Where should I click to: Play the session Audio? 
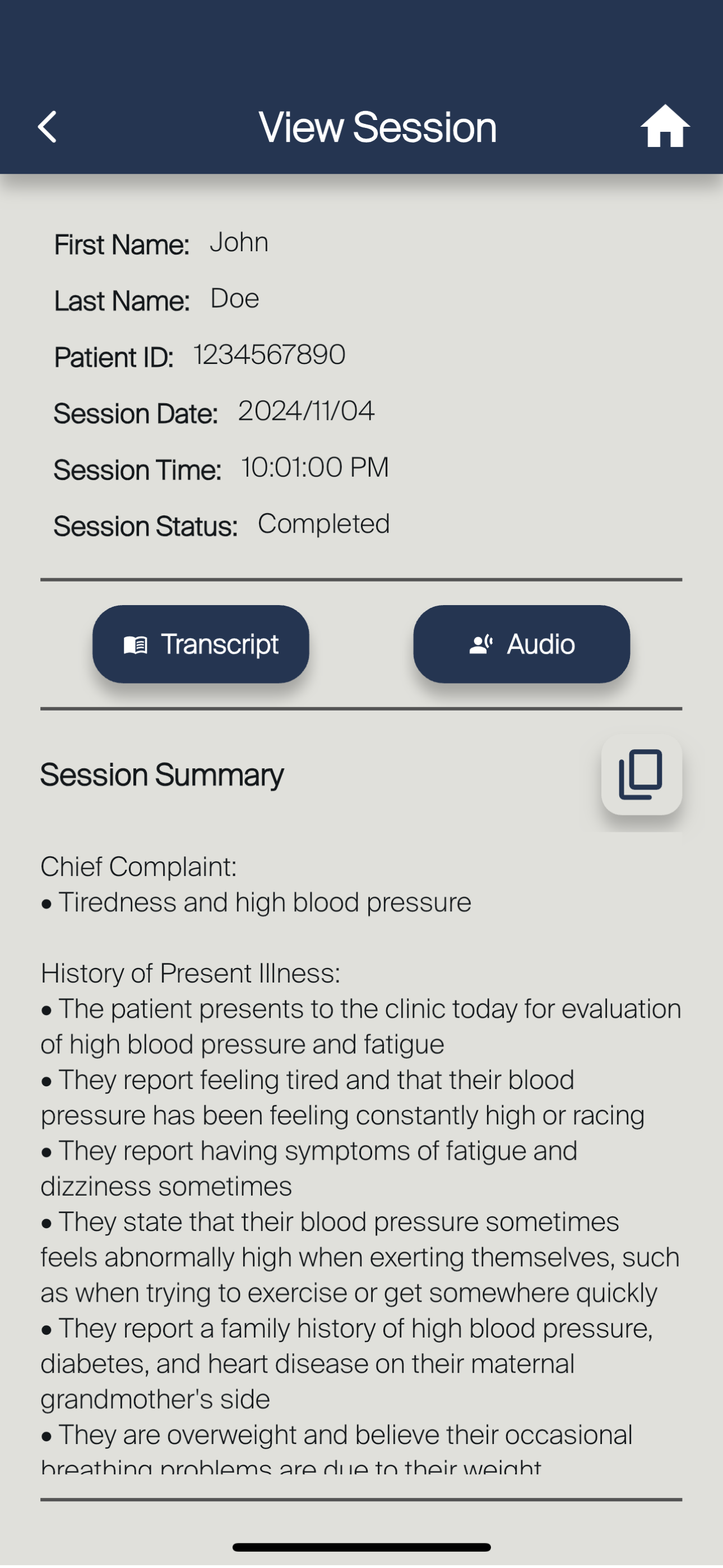click(x=522, y=644)
